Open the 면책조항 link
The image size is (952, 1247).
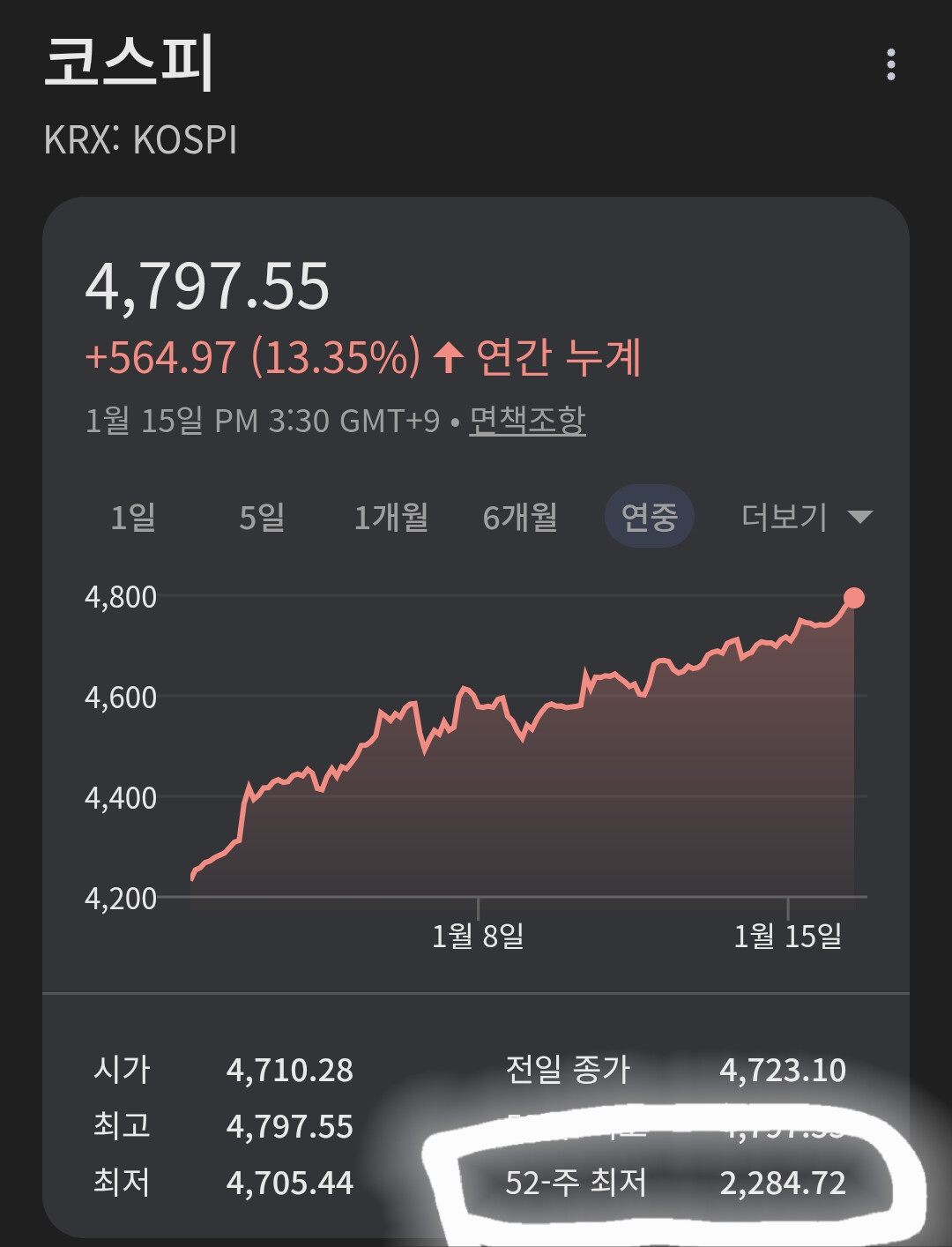527,421
